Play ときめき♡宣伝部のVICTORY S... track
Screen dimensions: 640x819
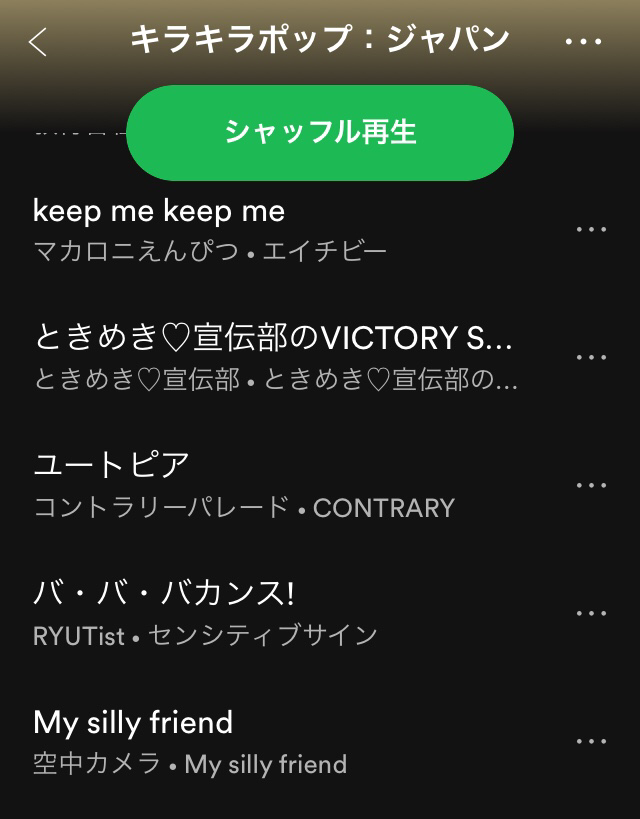pyautogui.click(x=275, y=356)
